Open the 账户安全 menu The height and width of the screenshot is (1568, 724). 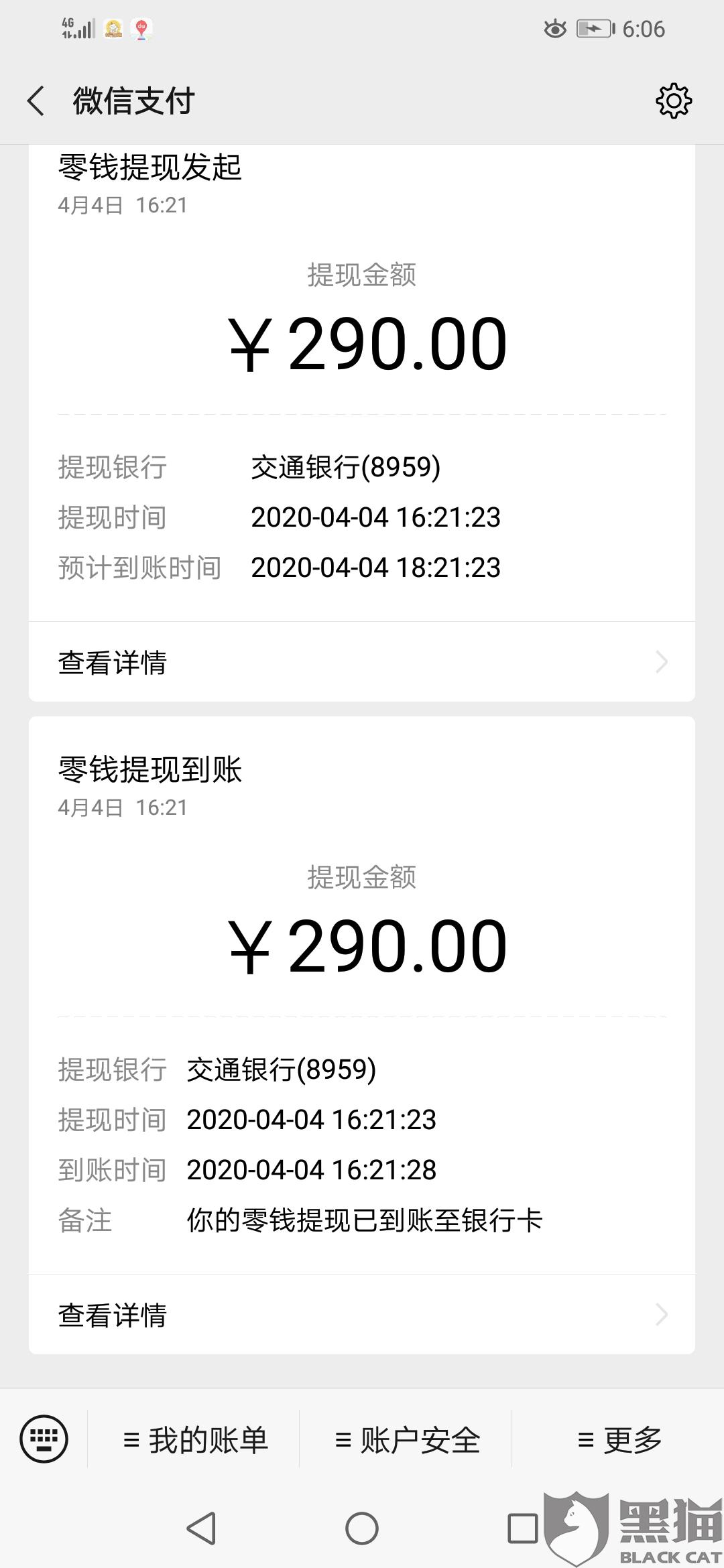406,1439
